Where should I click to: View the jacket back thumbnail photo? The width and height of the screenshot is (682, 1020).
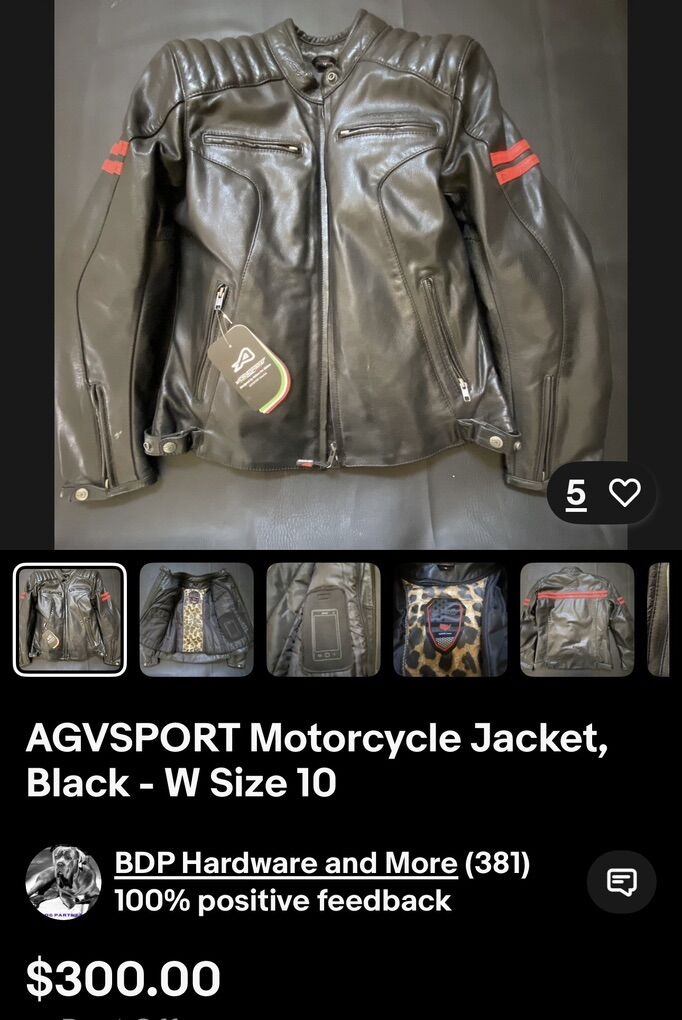pyautogui.click(x=577, y=620)
